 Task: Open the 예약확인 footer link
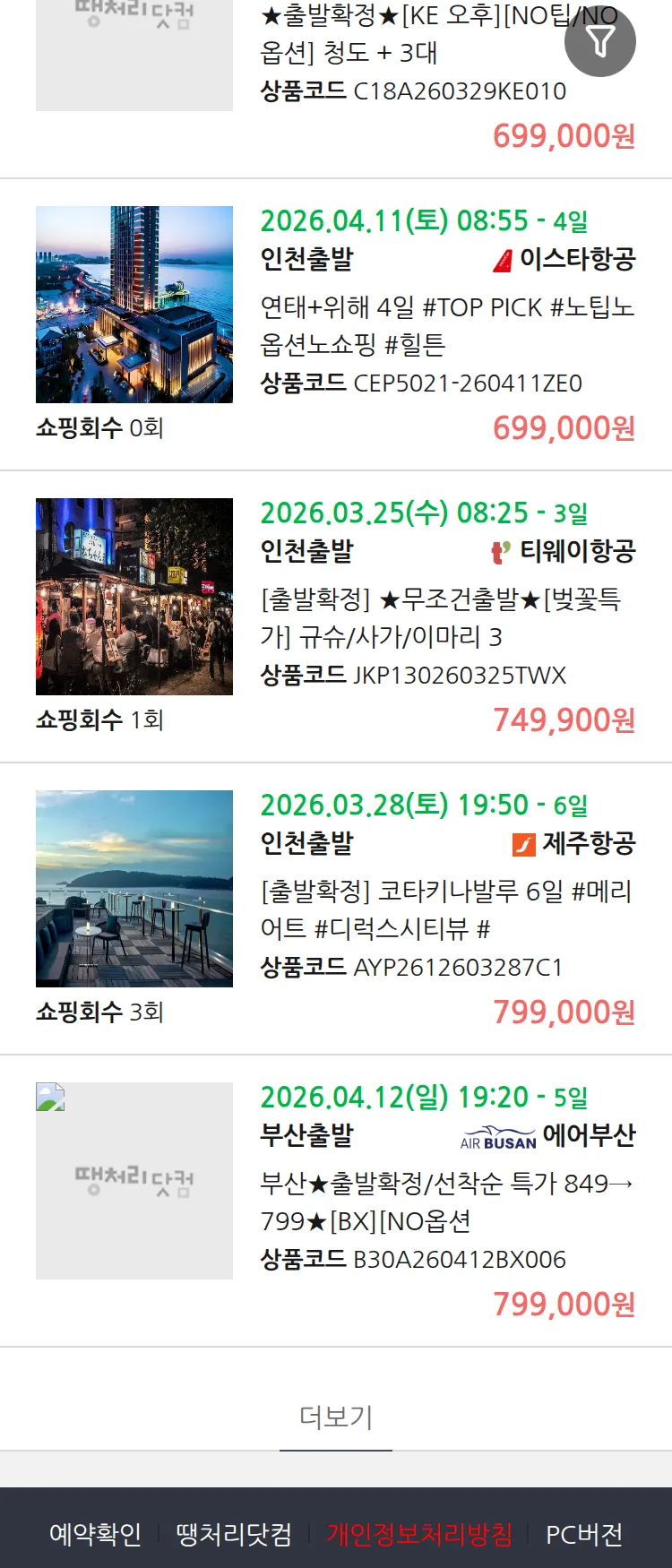95,1534
